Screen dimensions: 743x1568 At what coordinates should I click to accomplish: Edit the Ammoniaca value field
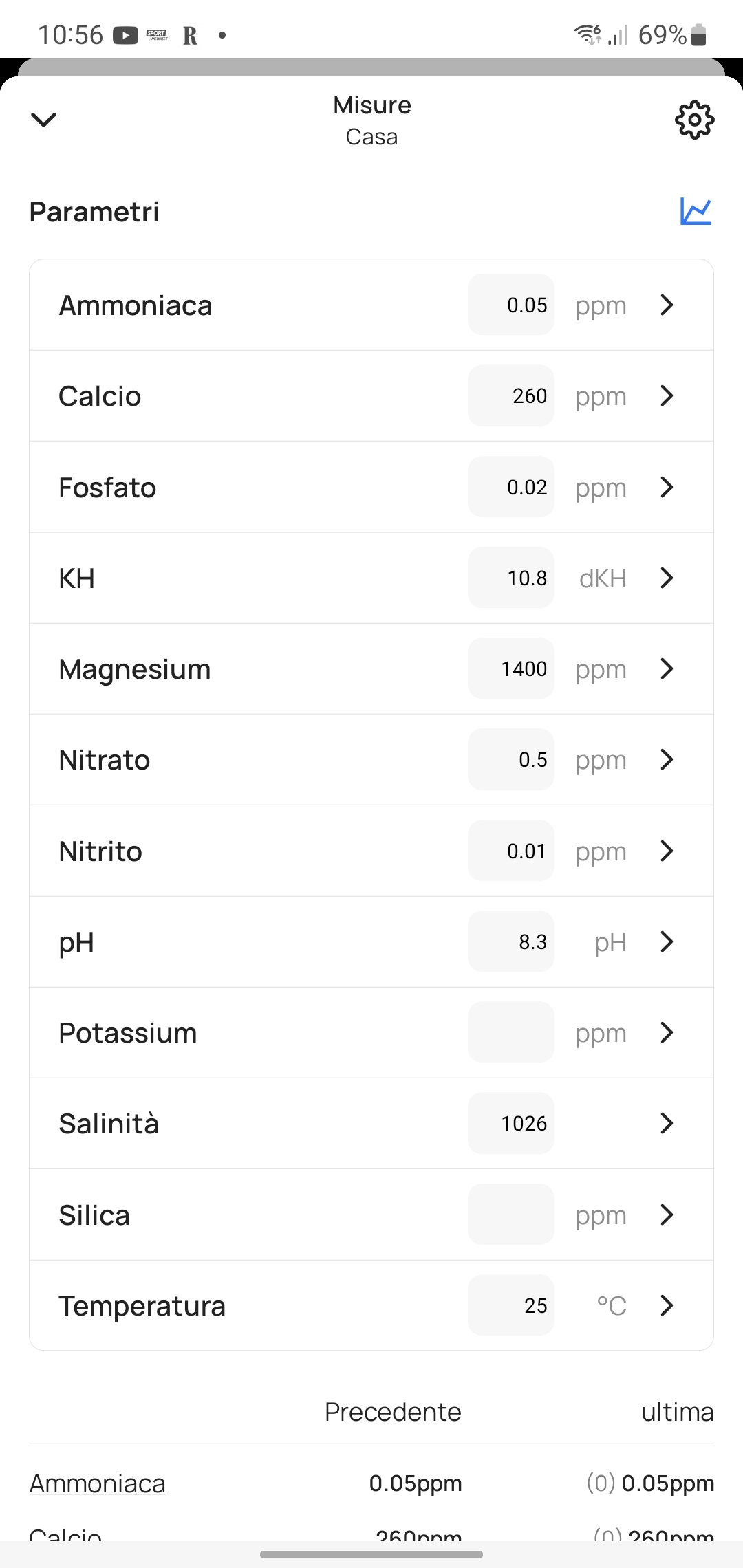511,305
